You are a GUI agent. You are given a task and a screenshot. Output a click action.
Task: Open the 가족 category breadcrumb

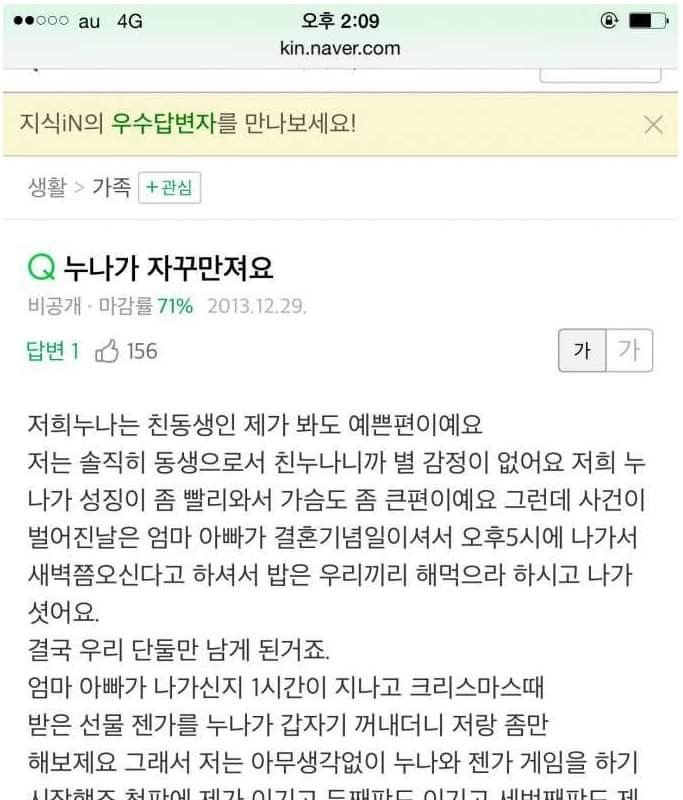pos(111,187)
